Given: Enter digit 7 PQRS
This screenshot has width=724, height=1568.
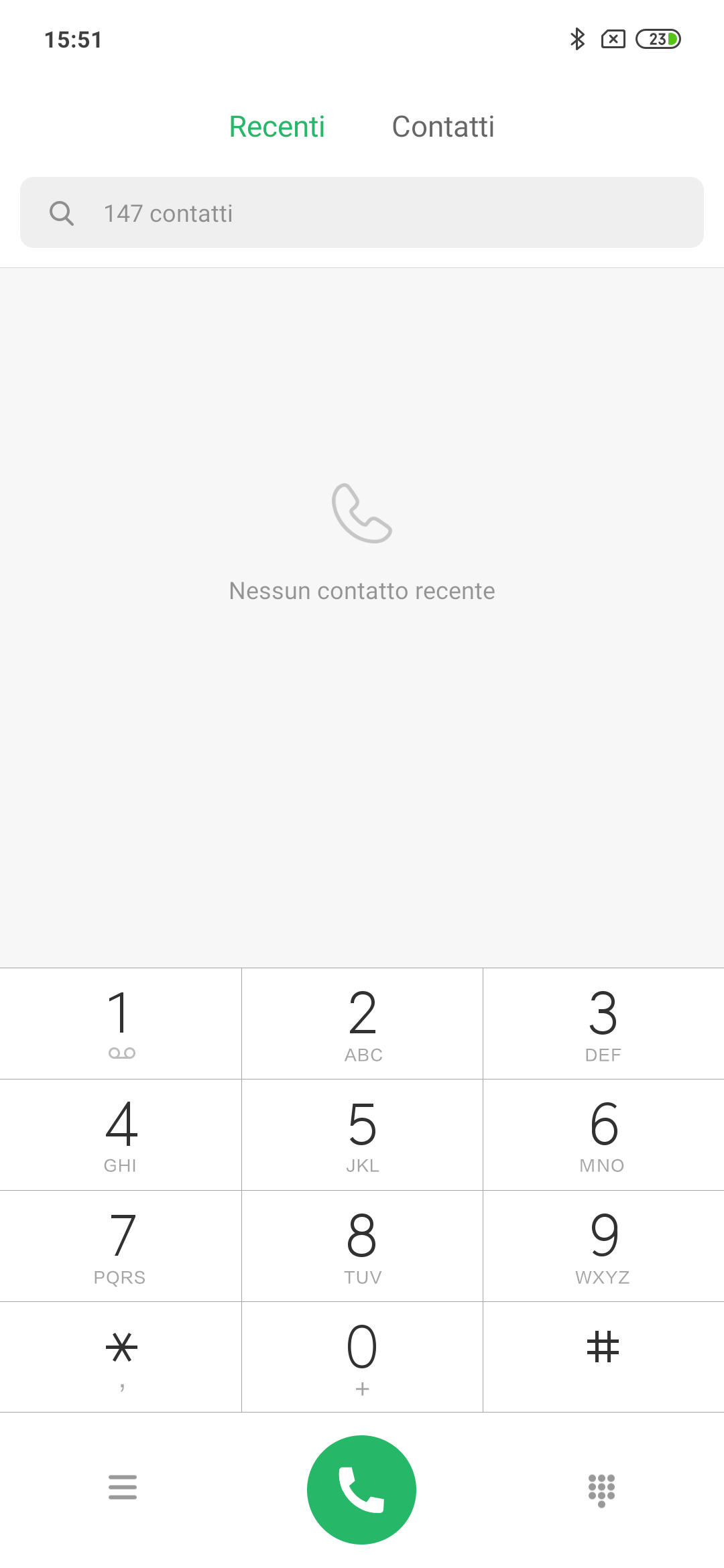Looking at the screenshot, I should click(x=121, y=1246).
